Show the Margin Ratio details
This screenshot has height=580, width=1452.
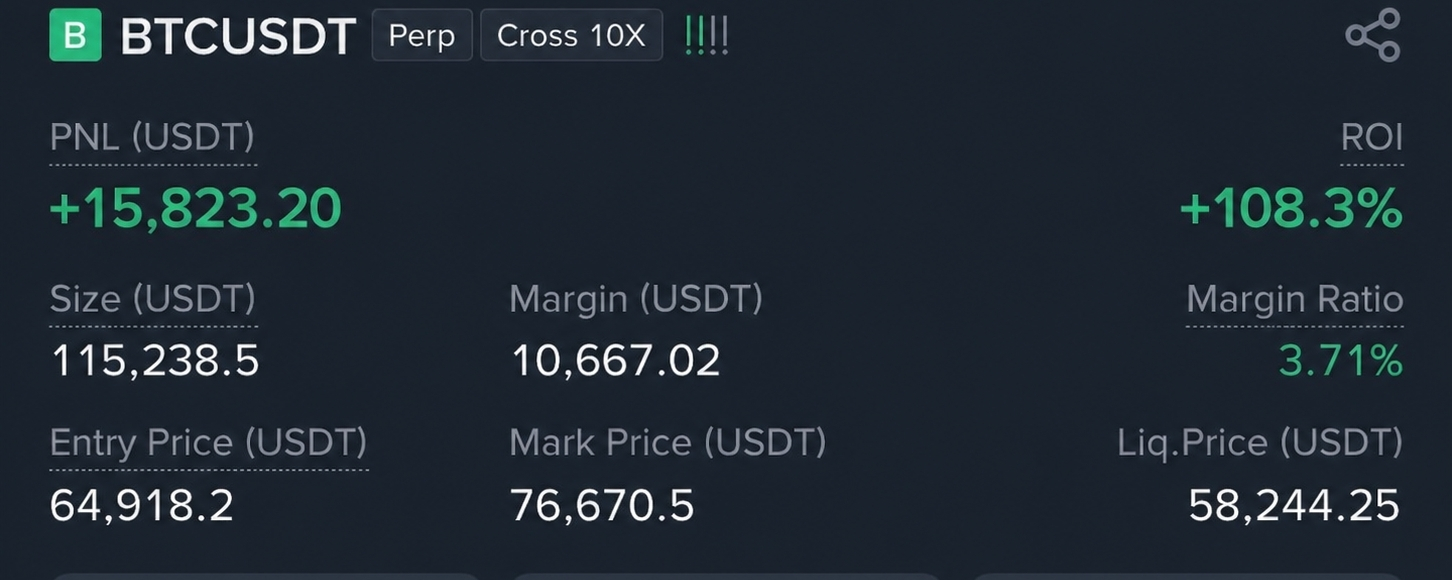[x=1294, y=299]
